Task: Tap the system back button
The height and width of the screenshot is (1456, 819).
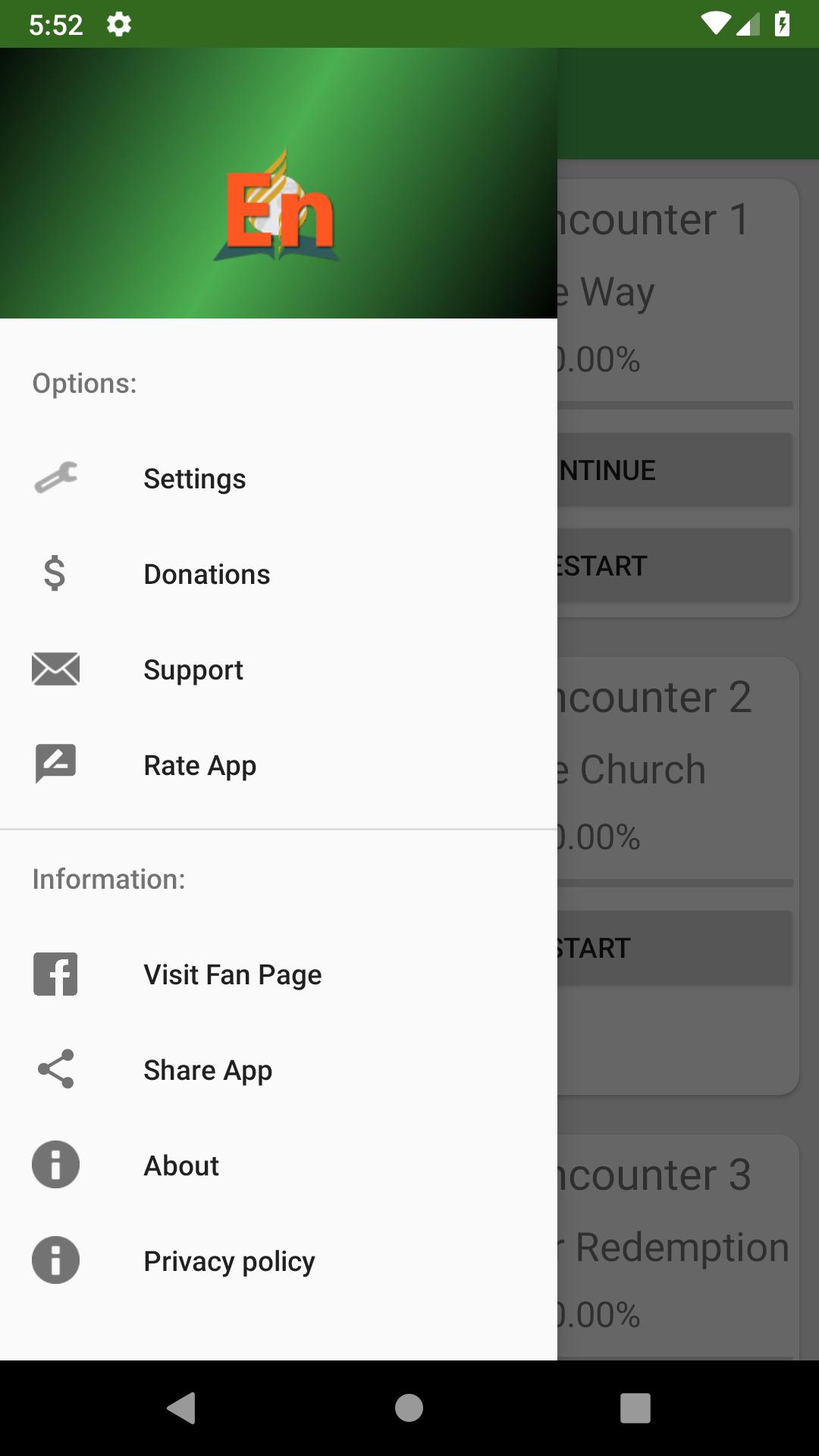Action: (x=182, y=1408)
